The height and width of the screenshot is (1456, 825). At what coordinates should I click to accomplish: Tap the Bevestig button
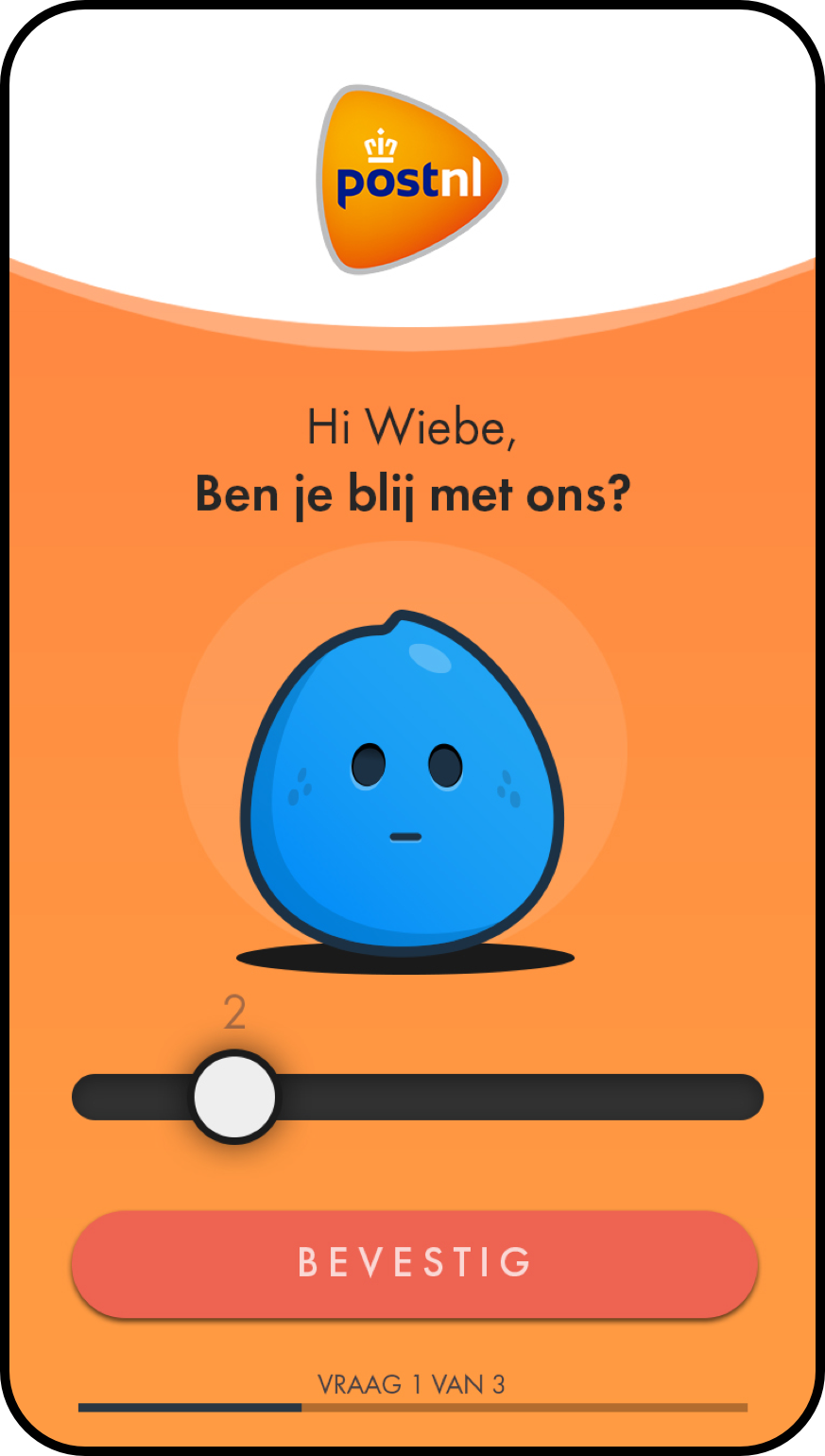click(x=414, y=1263)
